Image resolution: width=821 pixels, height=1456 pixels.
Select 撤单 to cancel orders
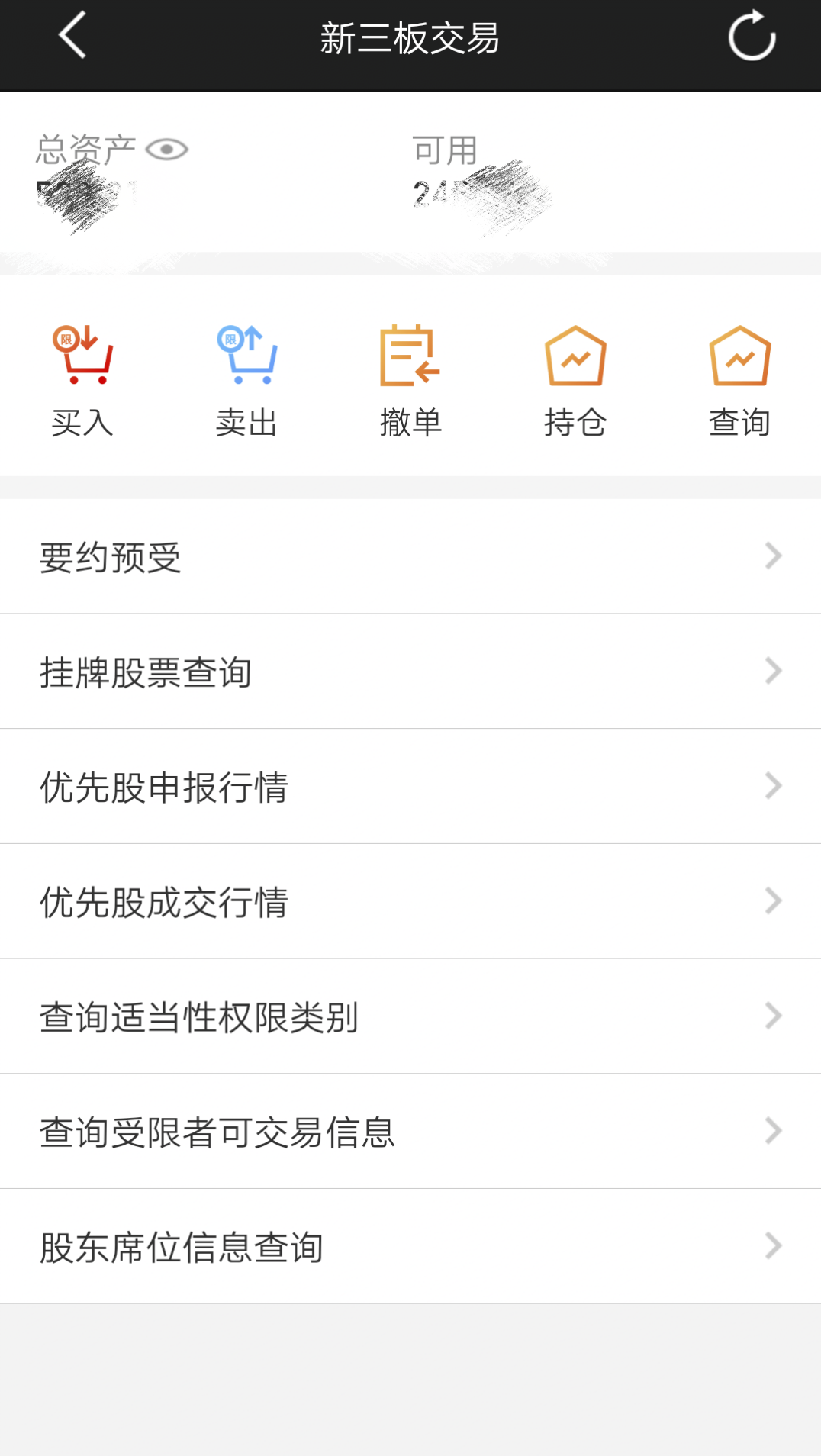[410, 379]
